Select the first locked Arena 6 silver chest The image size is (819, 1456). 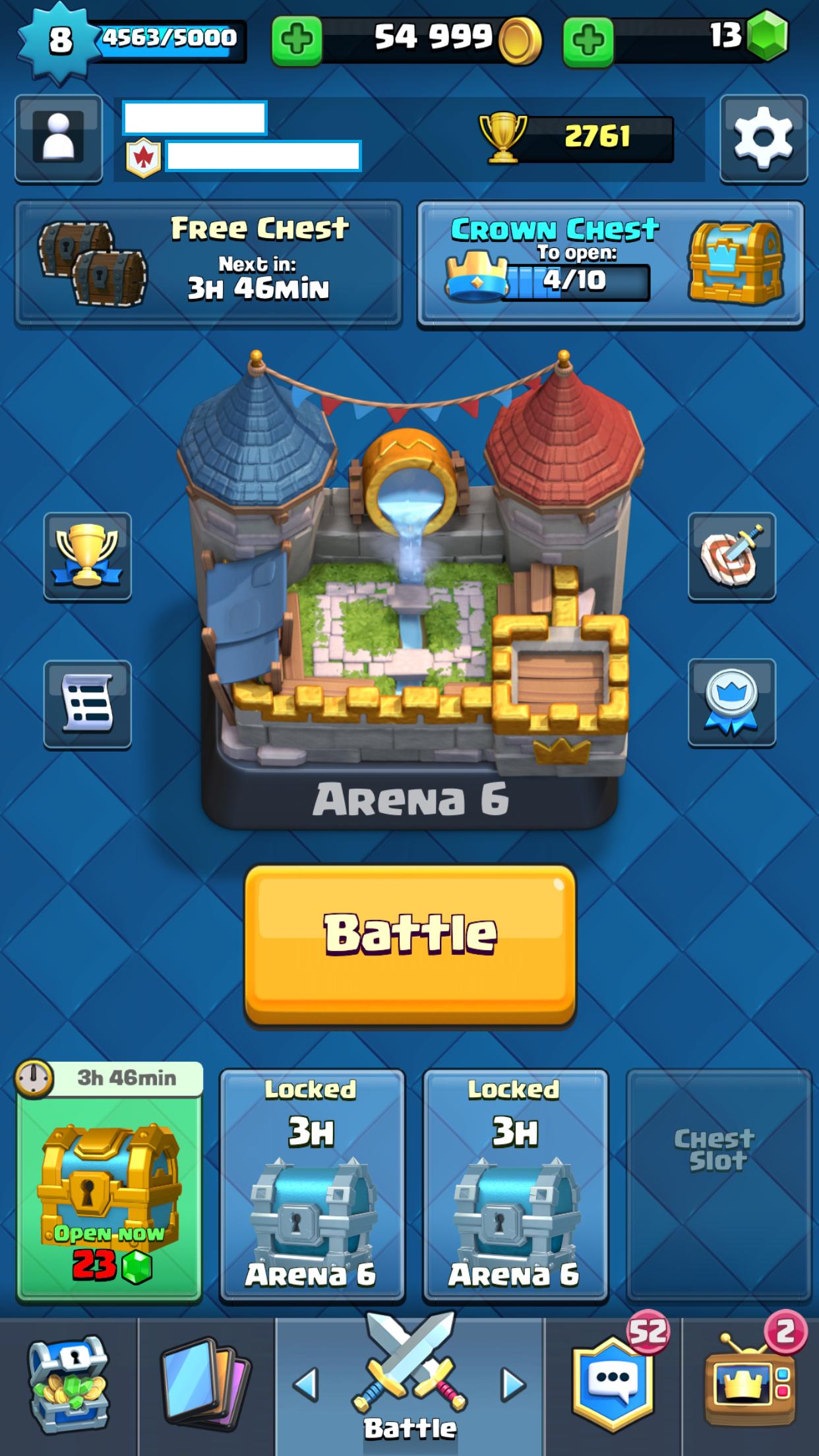312,1186
